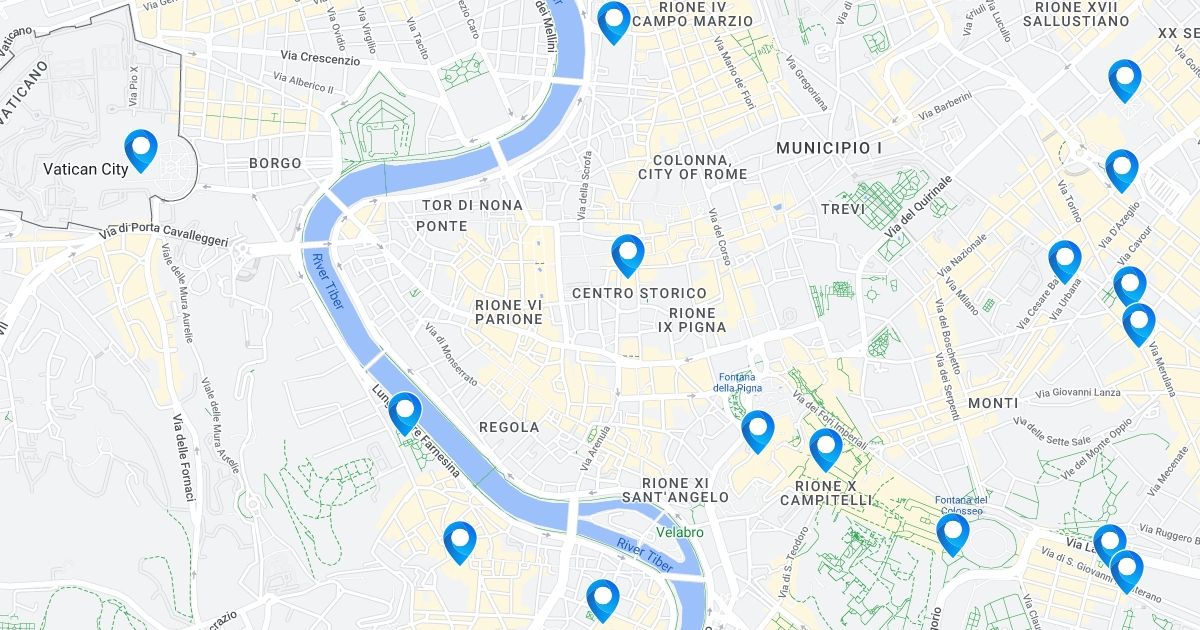Select the Vatican City map pin
This screenshot has height=630, width=1200.
point(141,151)
